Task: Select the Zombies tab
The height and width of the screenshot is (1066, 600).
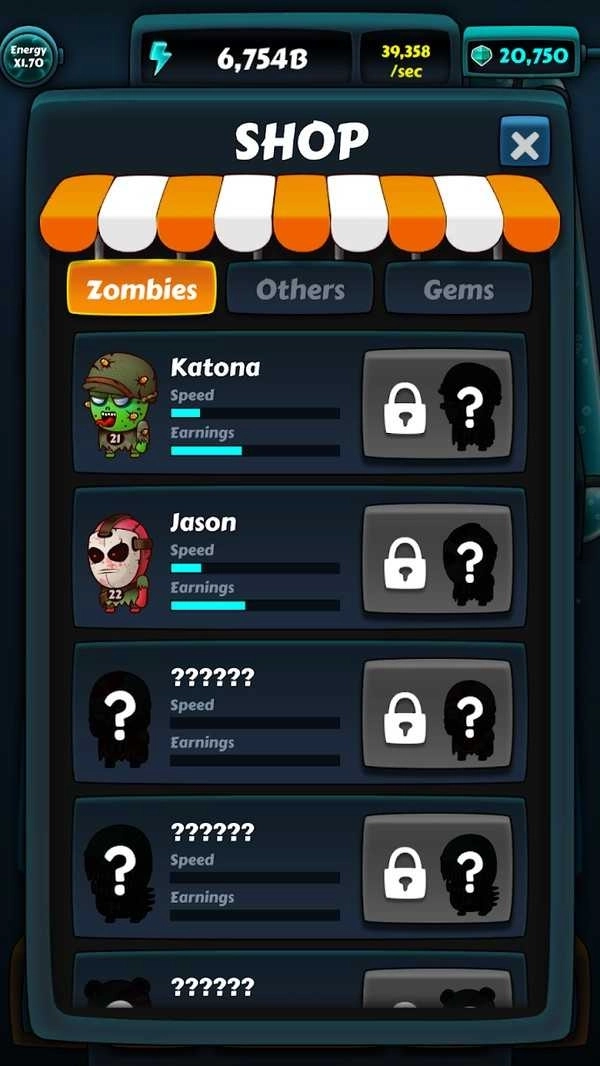Action: (x=141, y=290)
